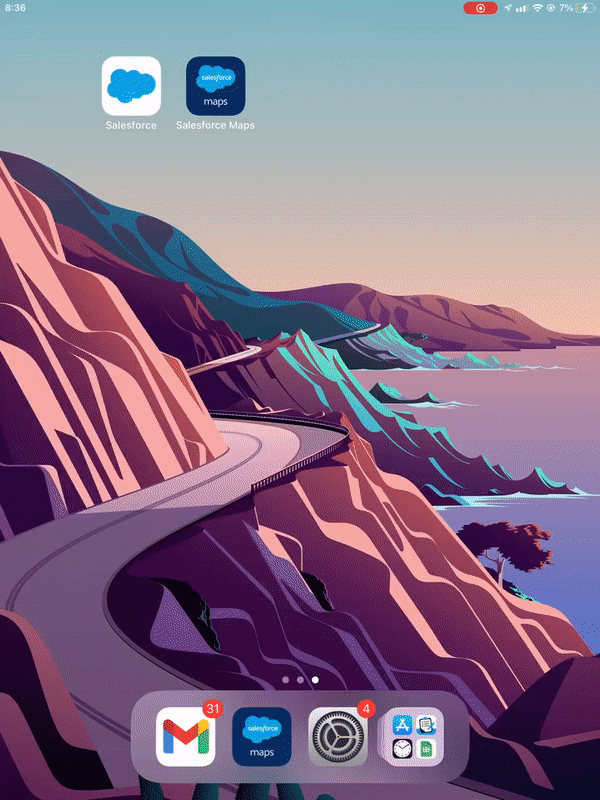Launch Salesforce Maps from the home screen
Screen dimensions: 600x800
click(x=215, y=86)
